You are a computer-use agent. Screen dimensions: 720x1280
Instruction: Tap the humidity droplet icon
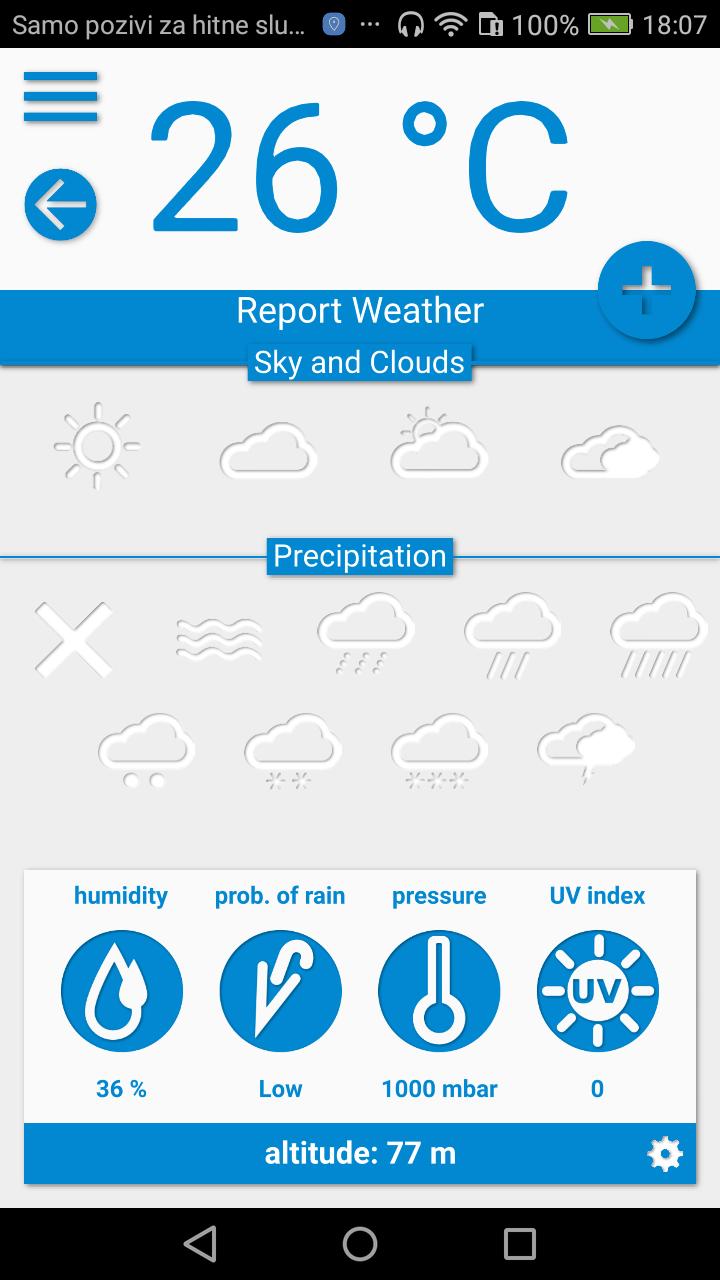coord(122,991)
